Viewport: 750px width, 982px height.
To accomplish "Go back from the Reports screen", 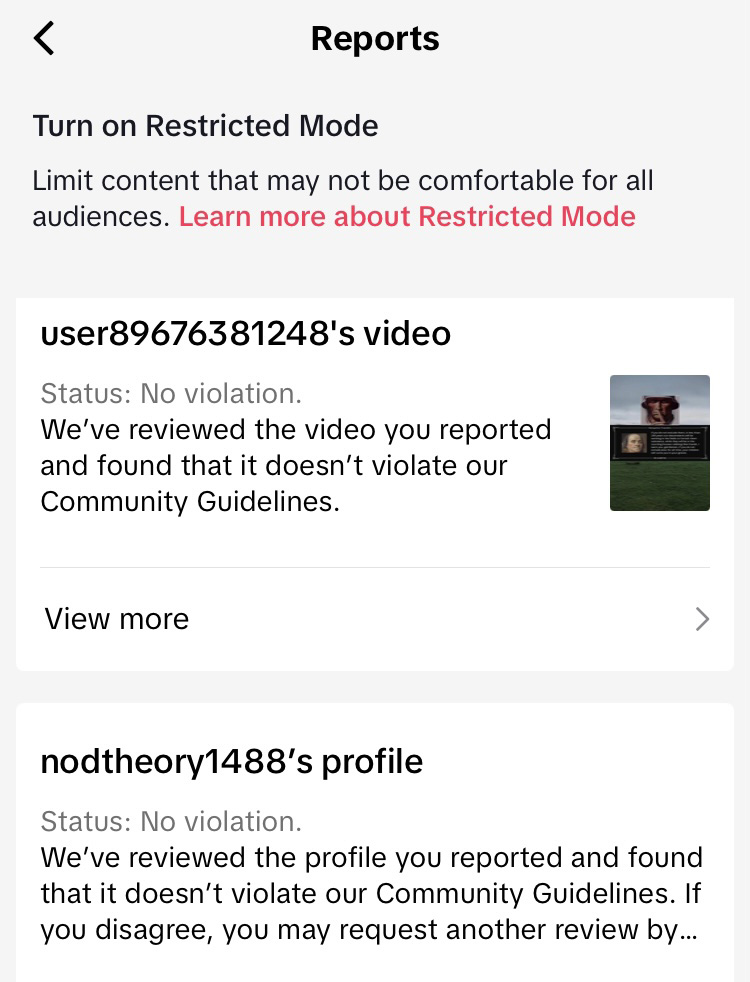I will point(44,39).
